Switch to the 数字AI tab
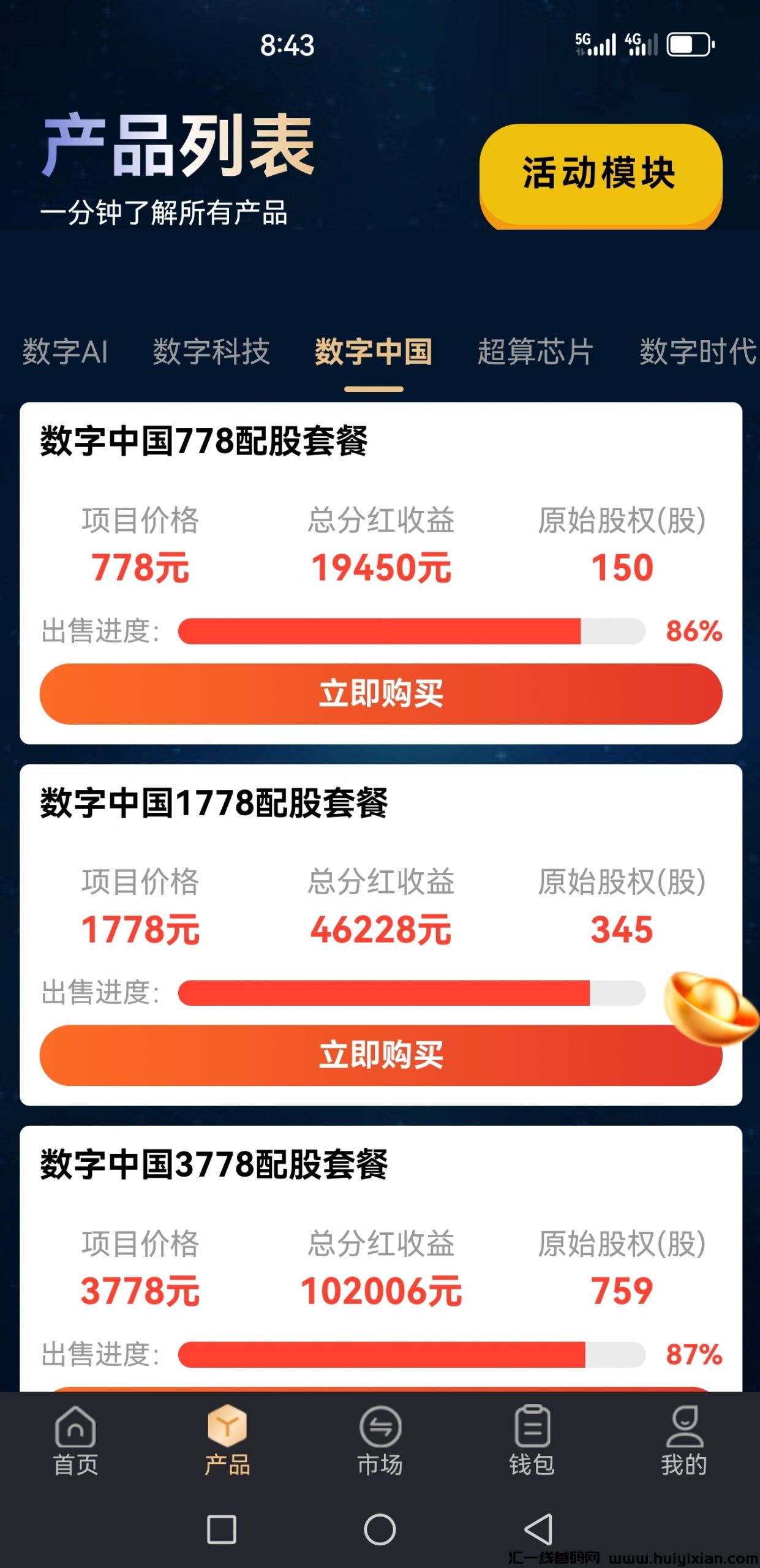This screenshot has width=760, height=1568. (x=66, y=352)
